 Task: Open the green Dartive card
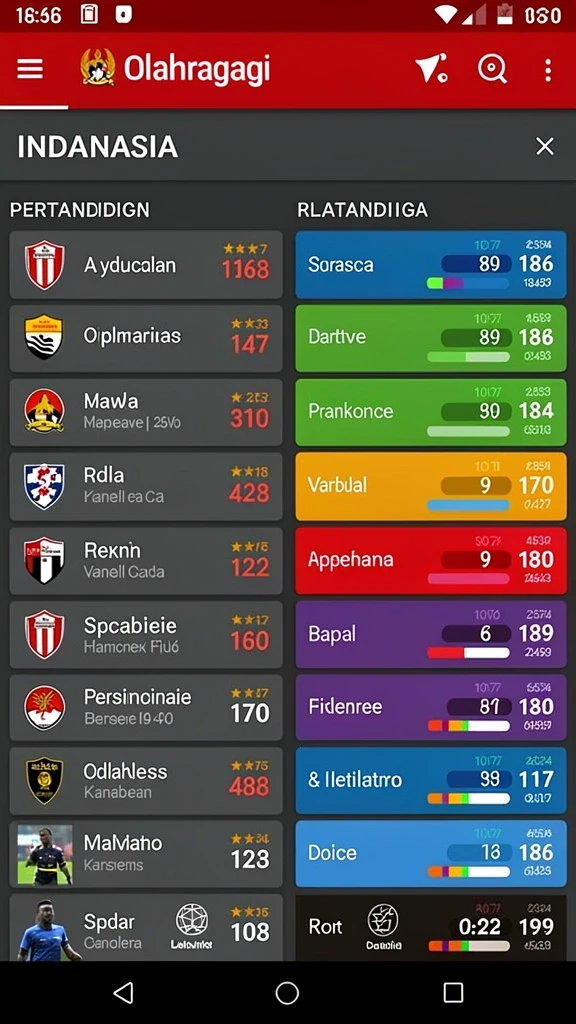coord(431,338)
